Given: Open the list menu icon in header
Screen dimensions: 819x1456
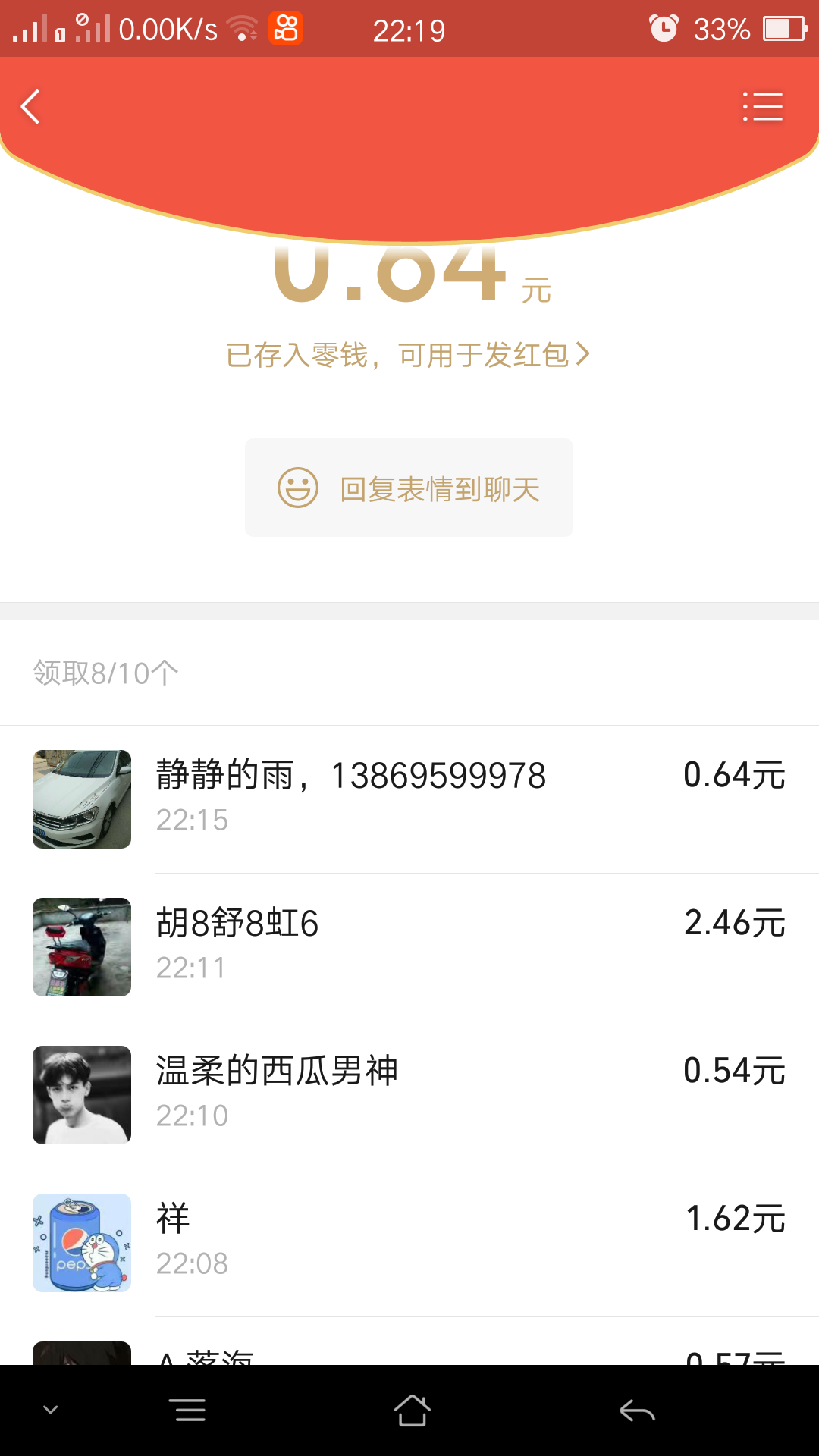Looking at the screenshot, I should pos(762,107).
